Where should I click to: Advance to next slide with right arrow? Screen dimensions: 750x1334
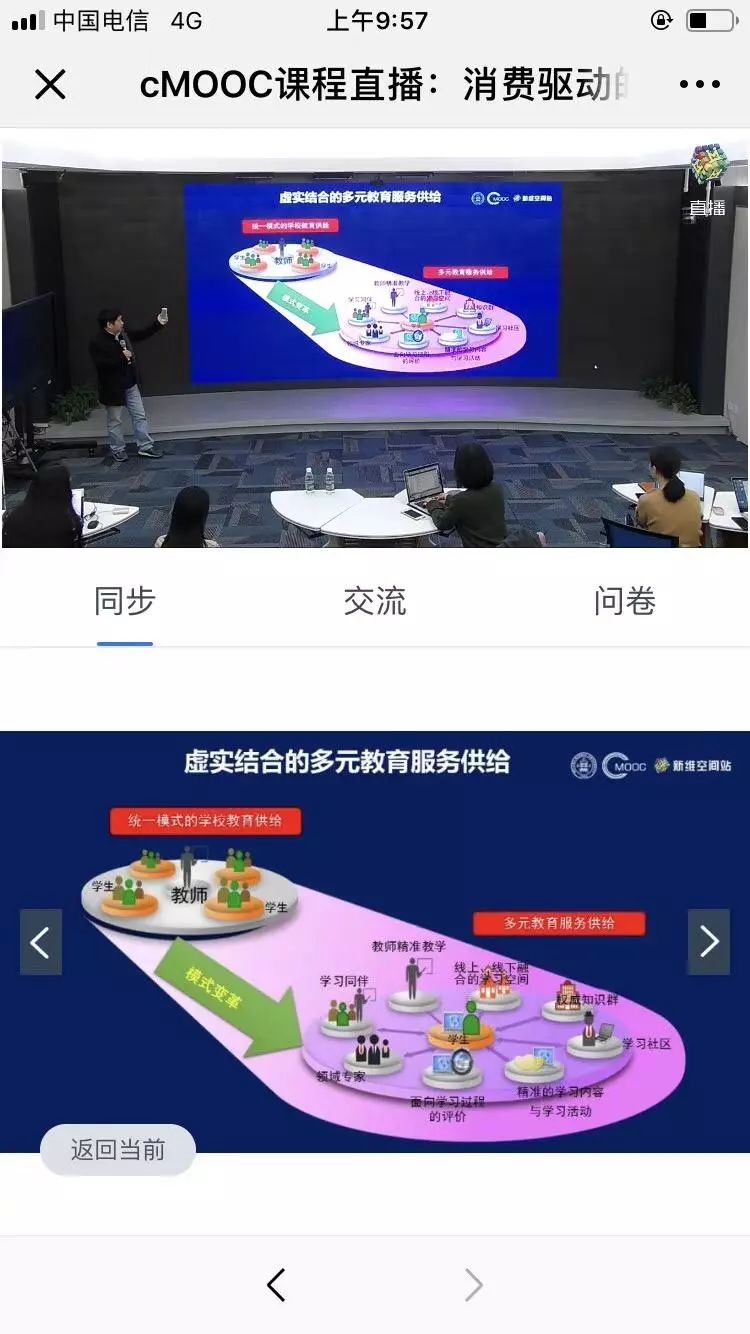pyautogui.click(x=708, y=942)
